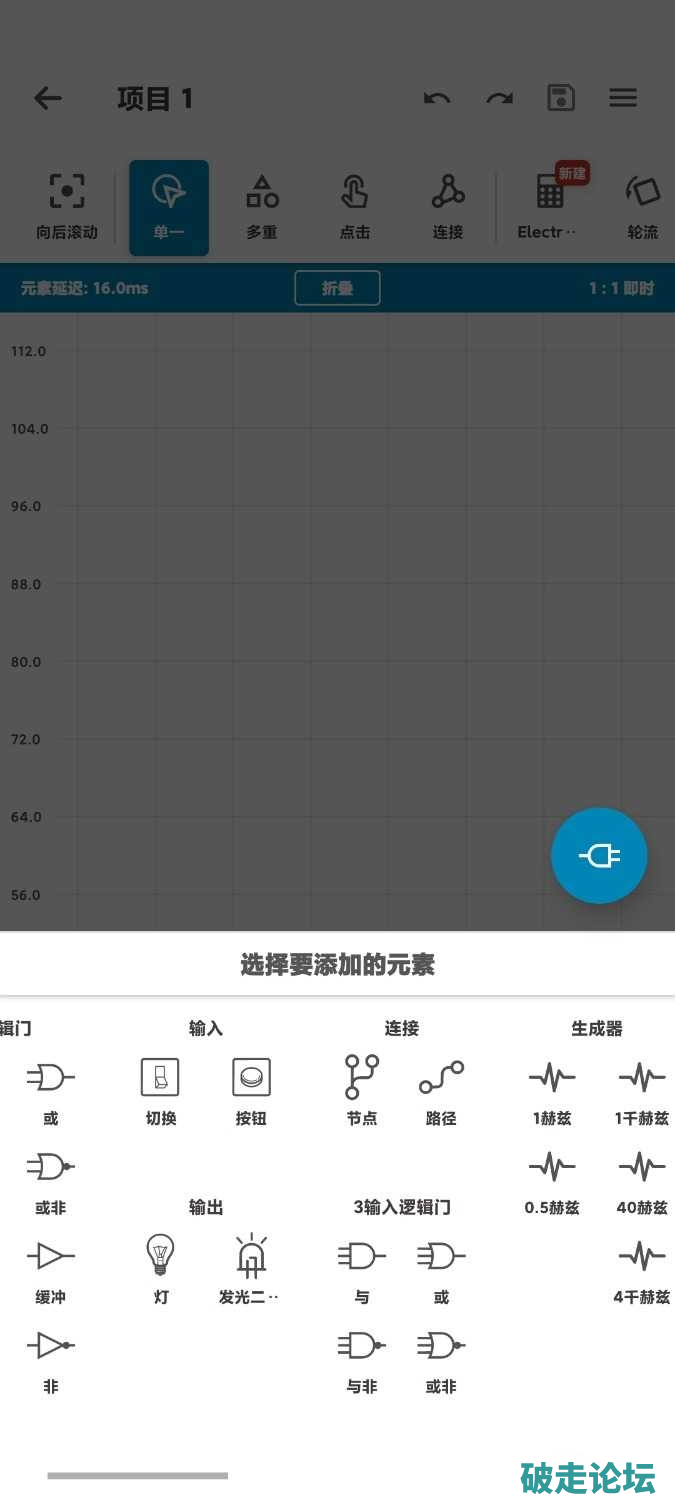Pick the 40赫兹 generator
Viewport: 675px width, 1500px height.
click(x=642, y=1180)
